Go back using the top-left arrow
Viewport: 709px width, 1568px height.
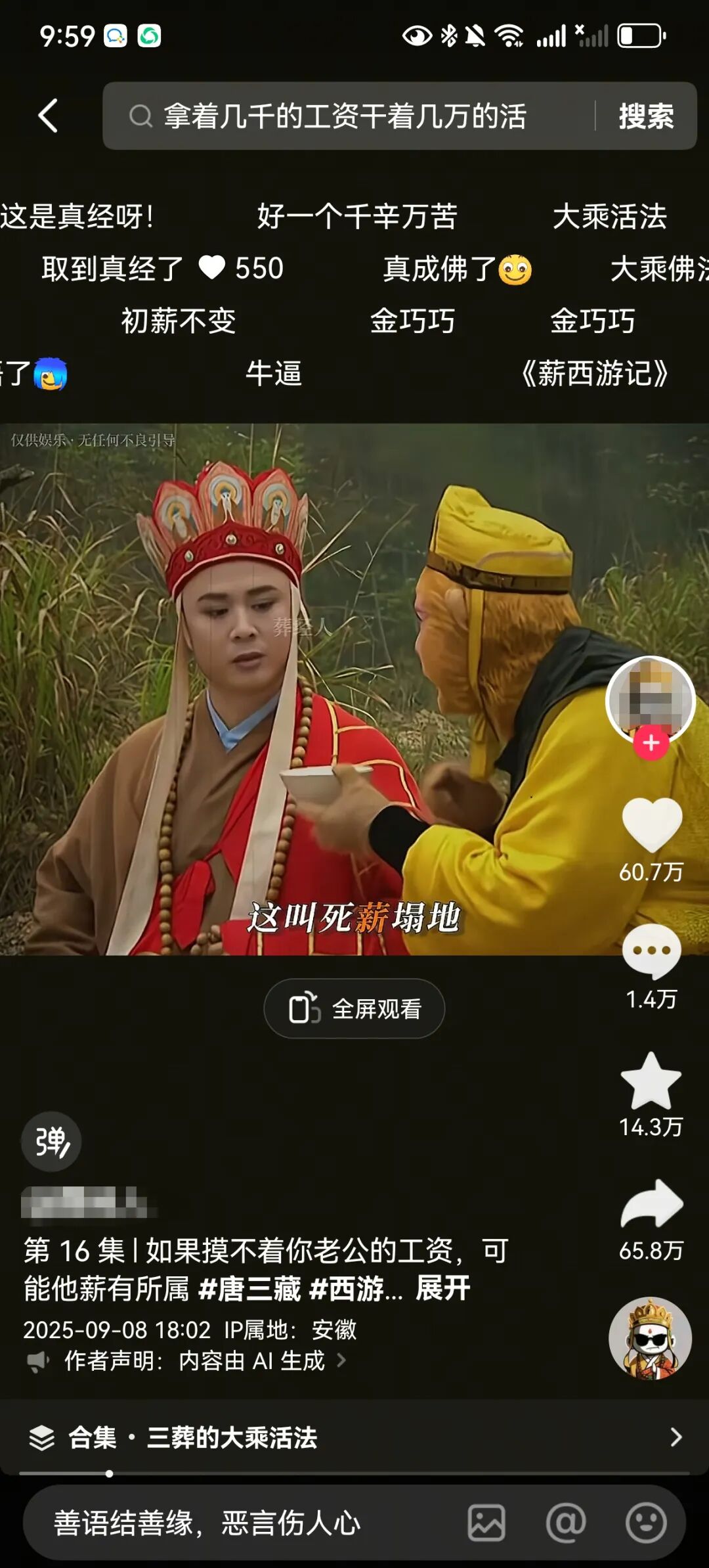coord(48,116)
